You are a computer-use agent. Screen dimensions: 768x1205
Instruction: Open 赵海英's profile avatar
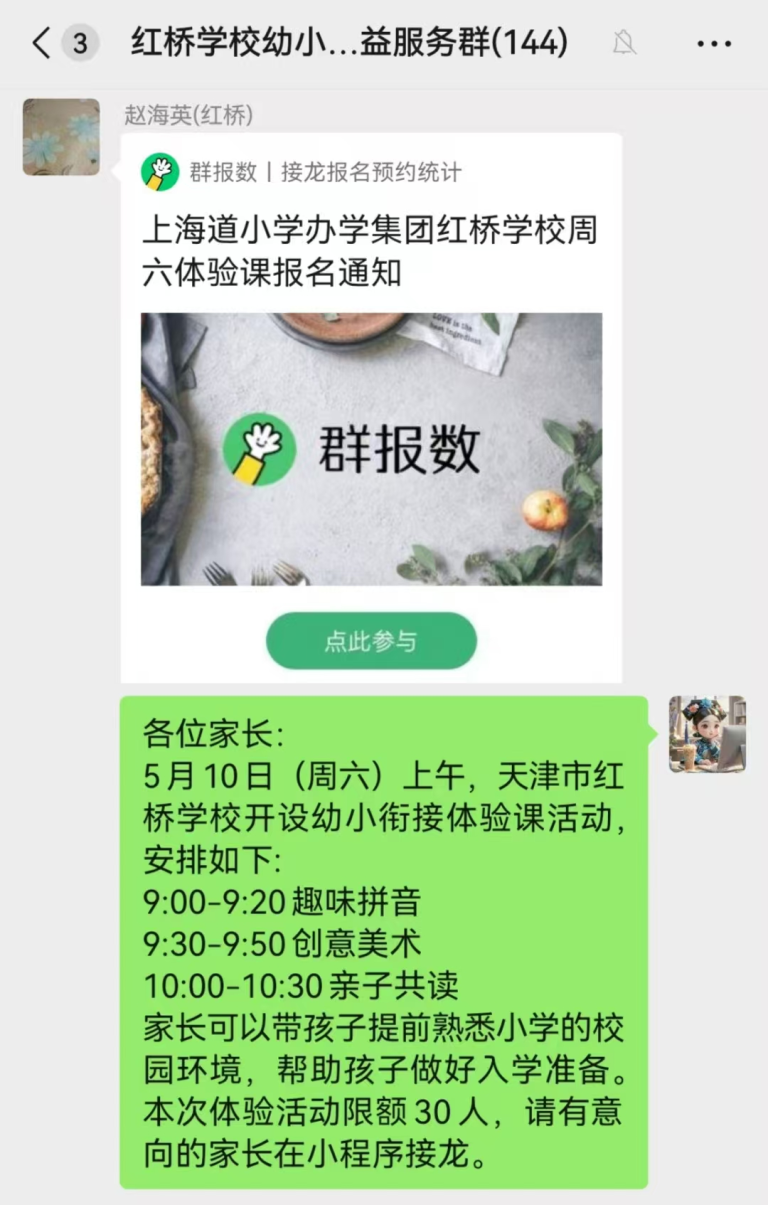pyautogui.click(x=61, y=137)
